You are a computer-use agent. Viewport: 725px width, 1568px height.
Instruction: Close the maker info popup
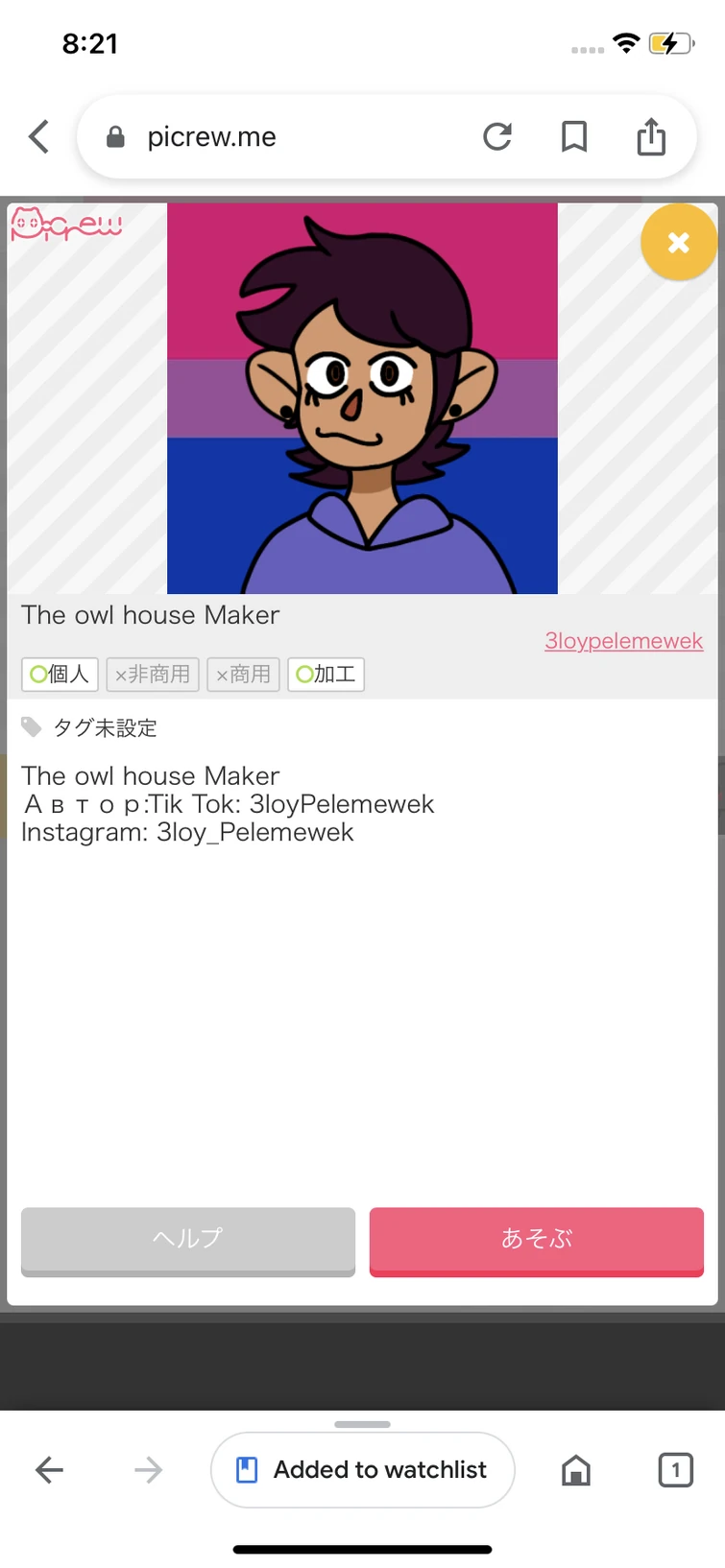[x=678, y=243]
